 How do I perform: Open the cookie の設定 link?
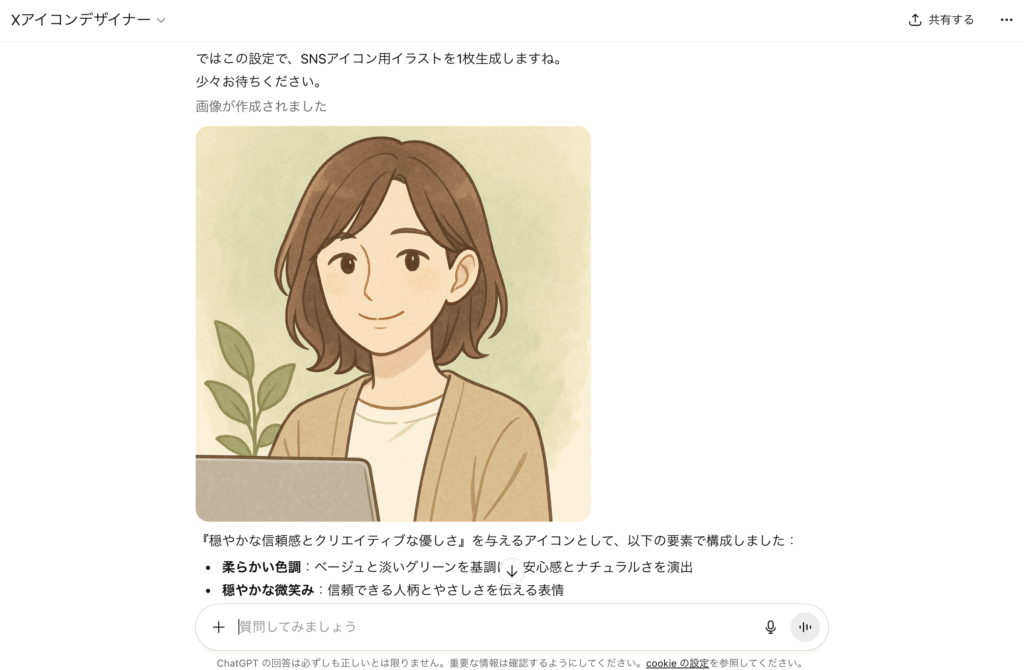click(677, 663)
